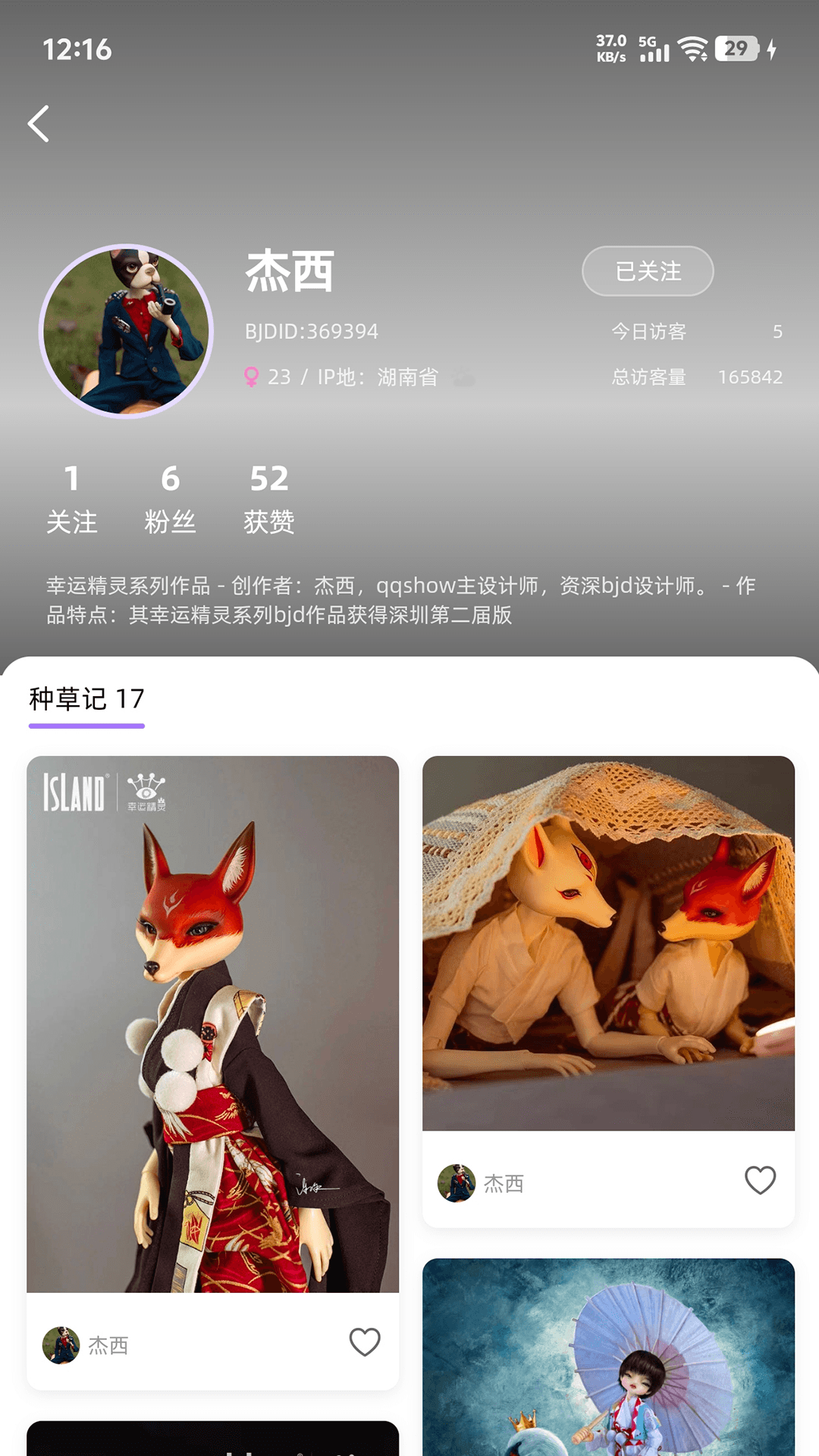Tap the BJDID:369394 text
This screenshot has width=819, height=1456.
point(312,331)
